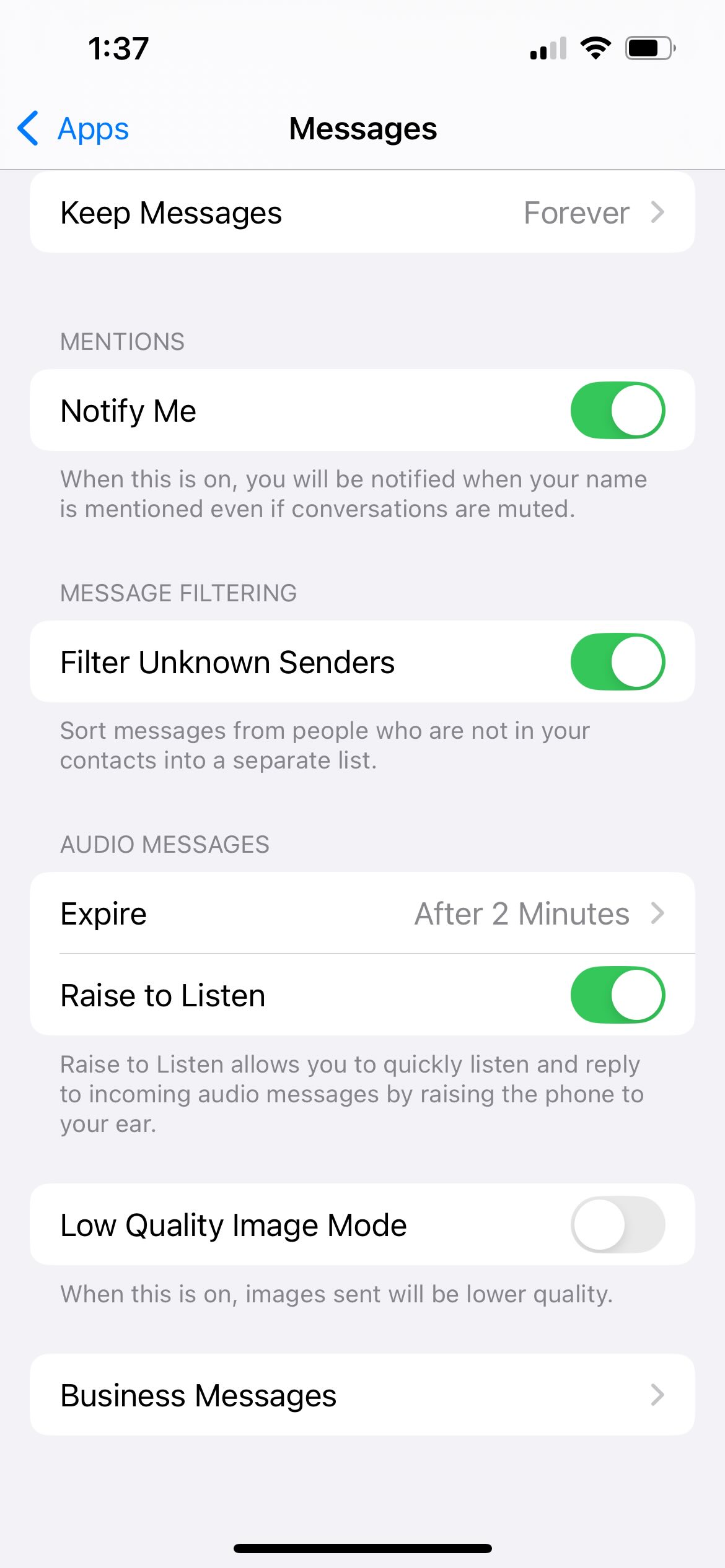Screen dimensions: 725x1568
Task: Open Keep Messages setting
Action: pyautogui.click(x=362, y=212)
